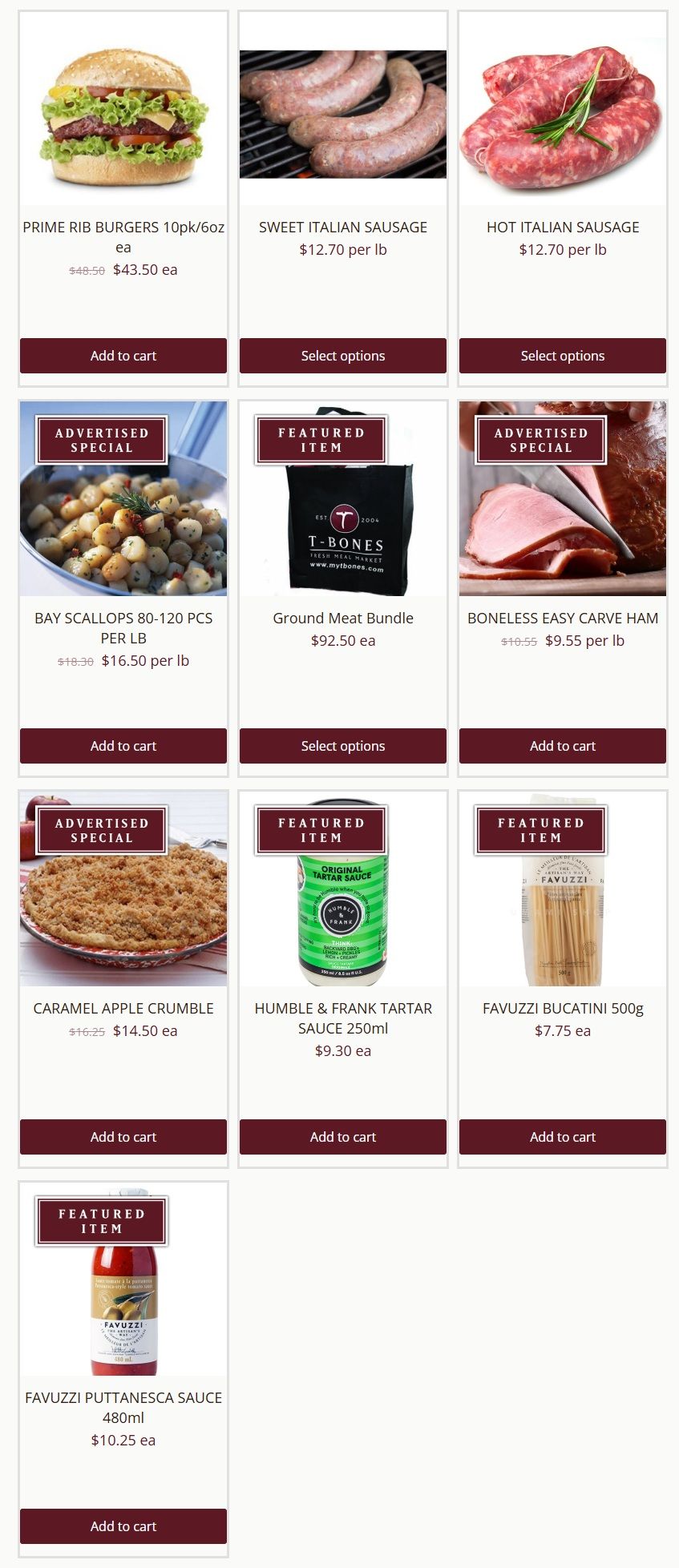Add Bay Scallops to cart
This screenshot has height=1568, width=679.
coord(123,746)
